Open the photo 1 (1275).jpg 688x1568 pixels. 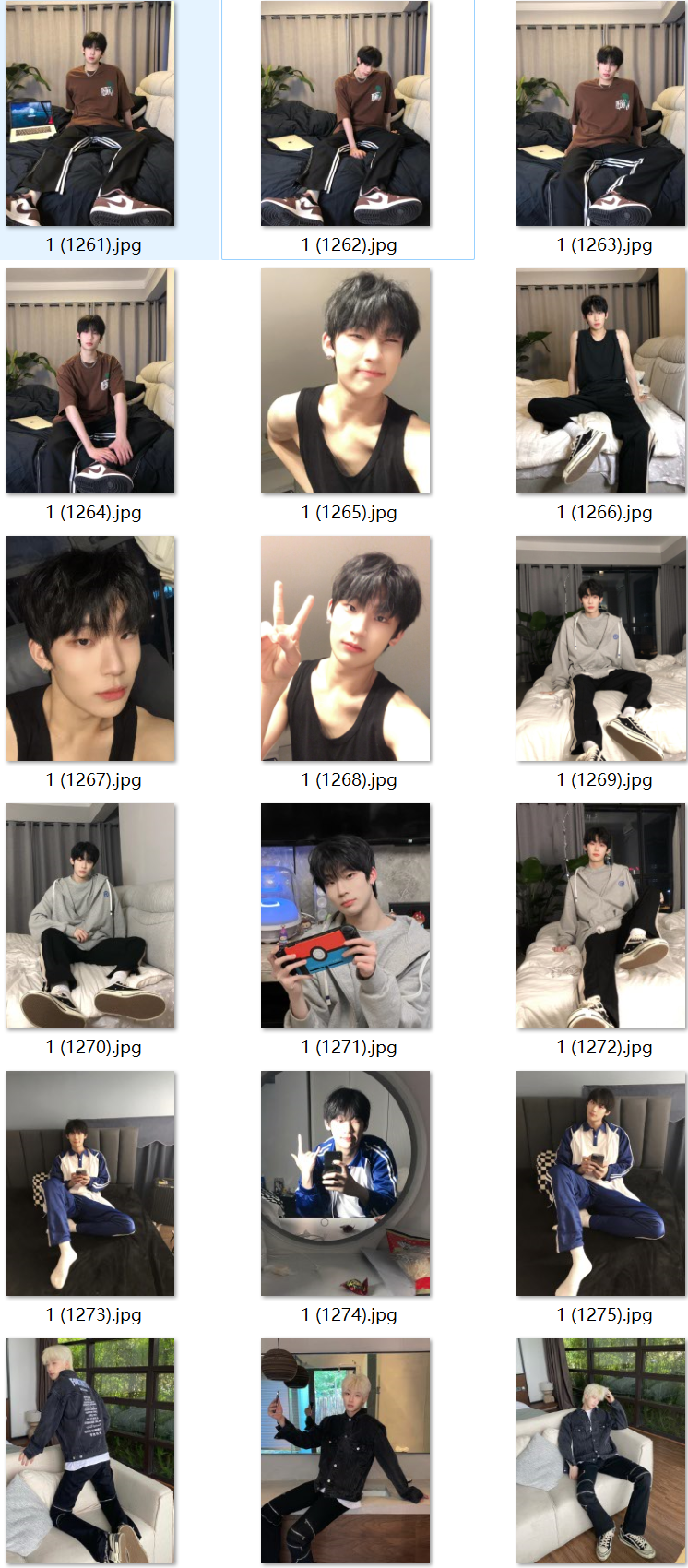600,1183
